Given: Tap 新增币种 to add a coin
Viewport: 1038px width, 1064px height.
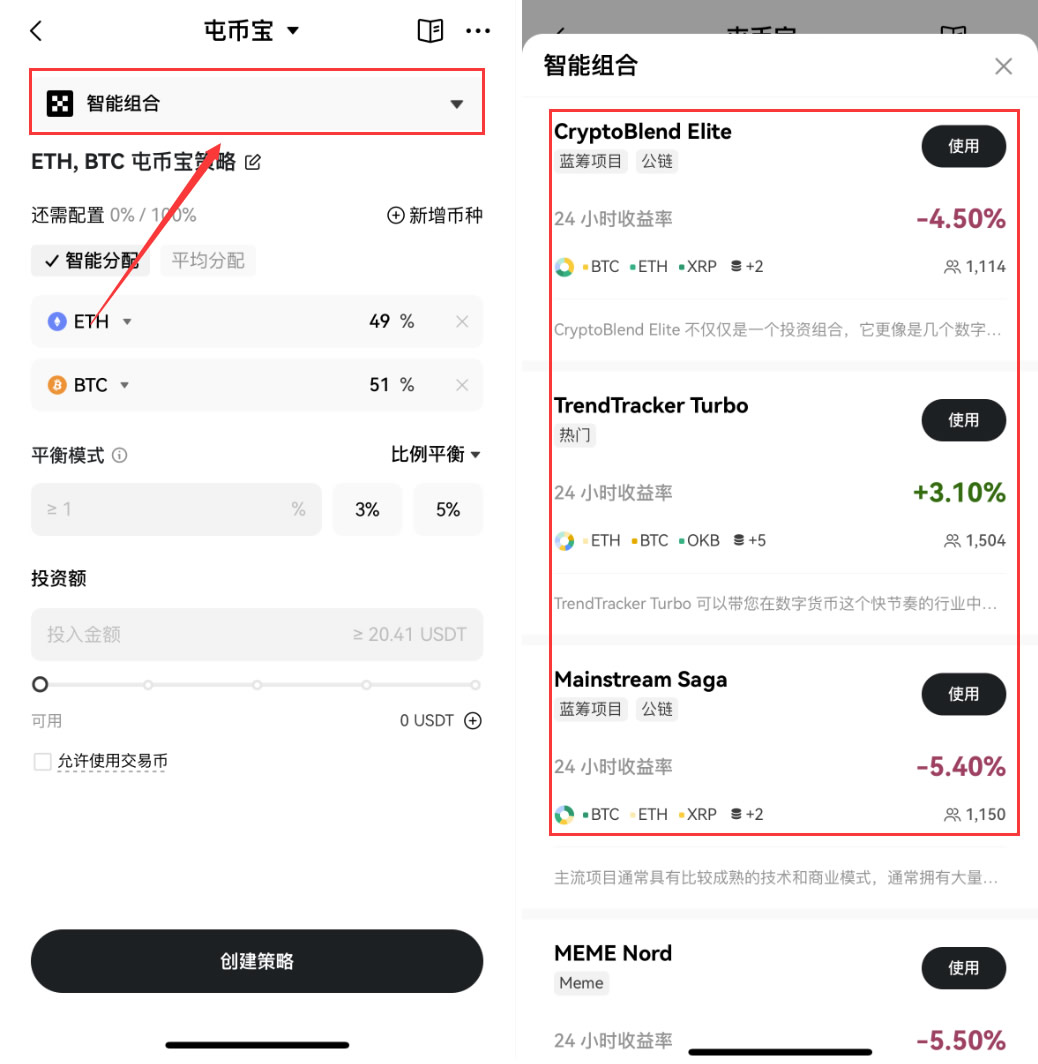Looking at the screenshot, I should pyautogui.click(x=435, y=215).
